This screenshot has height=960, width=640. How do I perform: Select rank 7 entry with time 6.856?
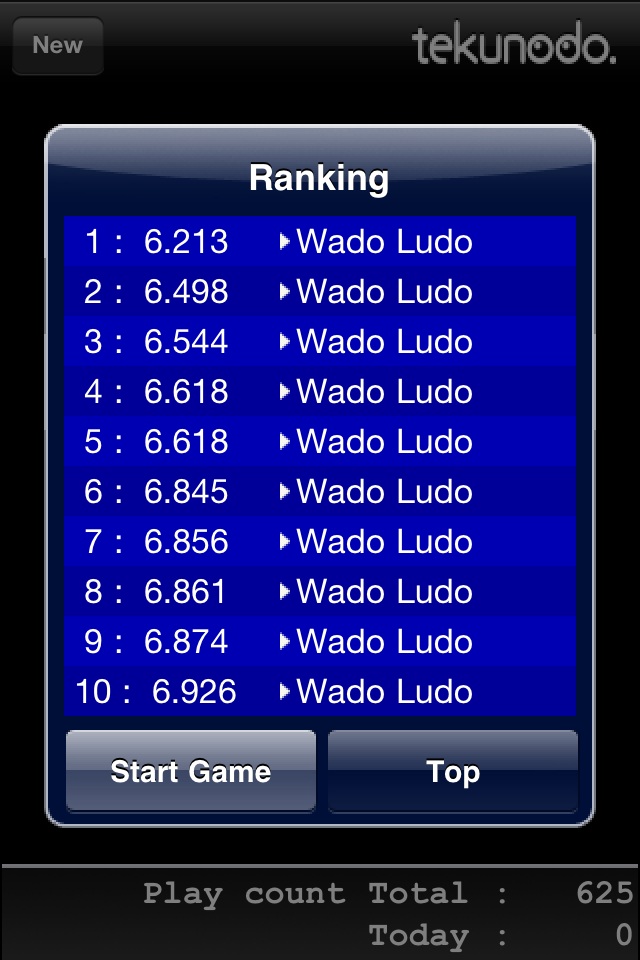click(x=320, y=542)
